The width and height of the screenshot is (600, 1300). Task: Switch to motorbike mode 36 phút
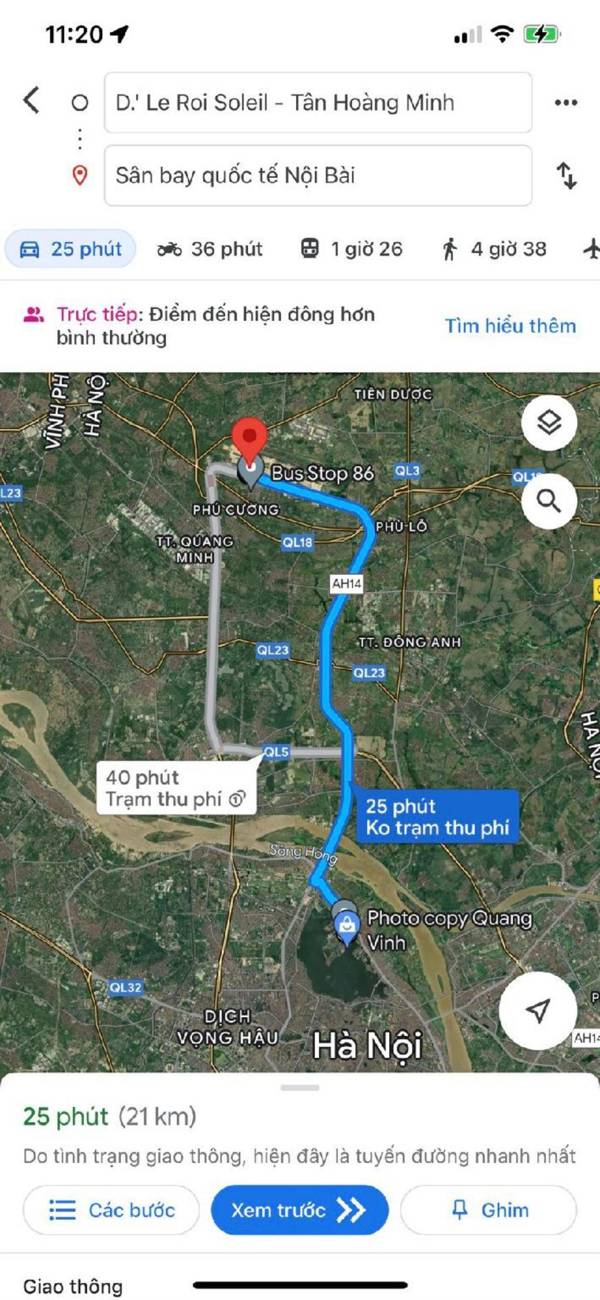pyautogui.click(x=210, y=249)
